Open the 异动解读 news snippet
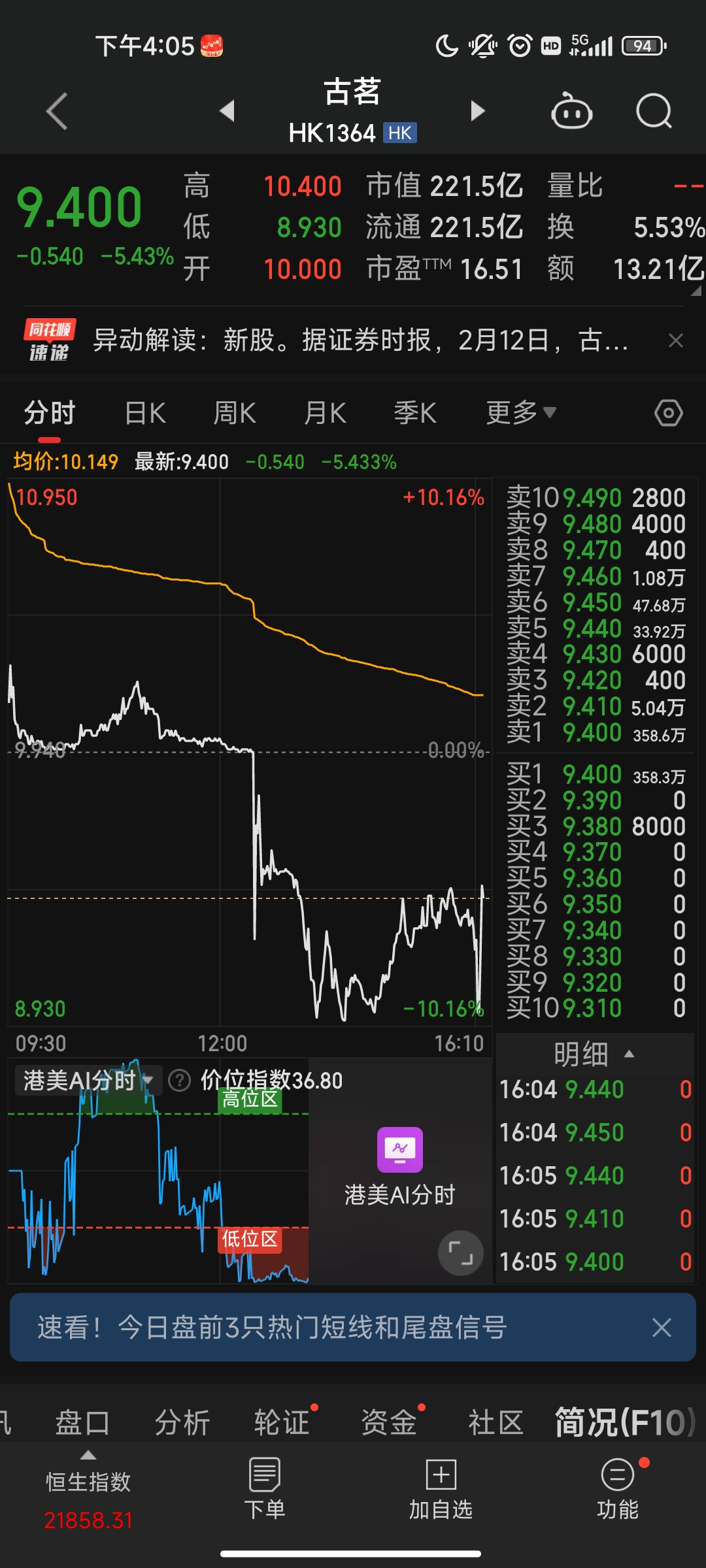 (x=360, y=340)
